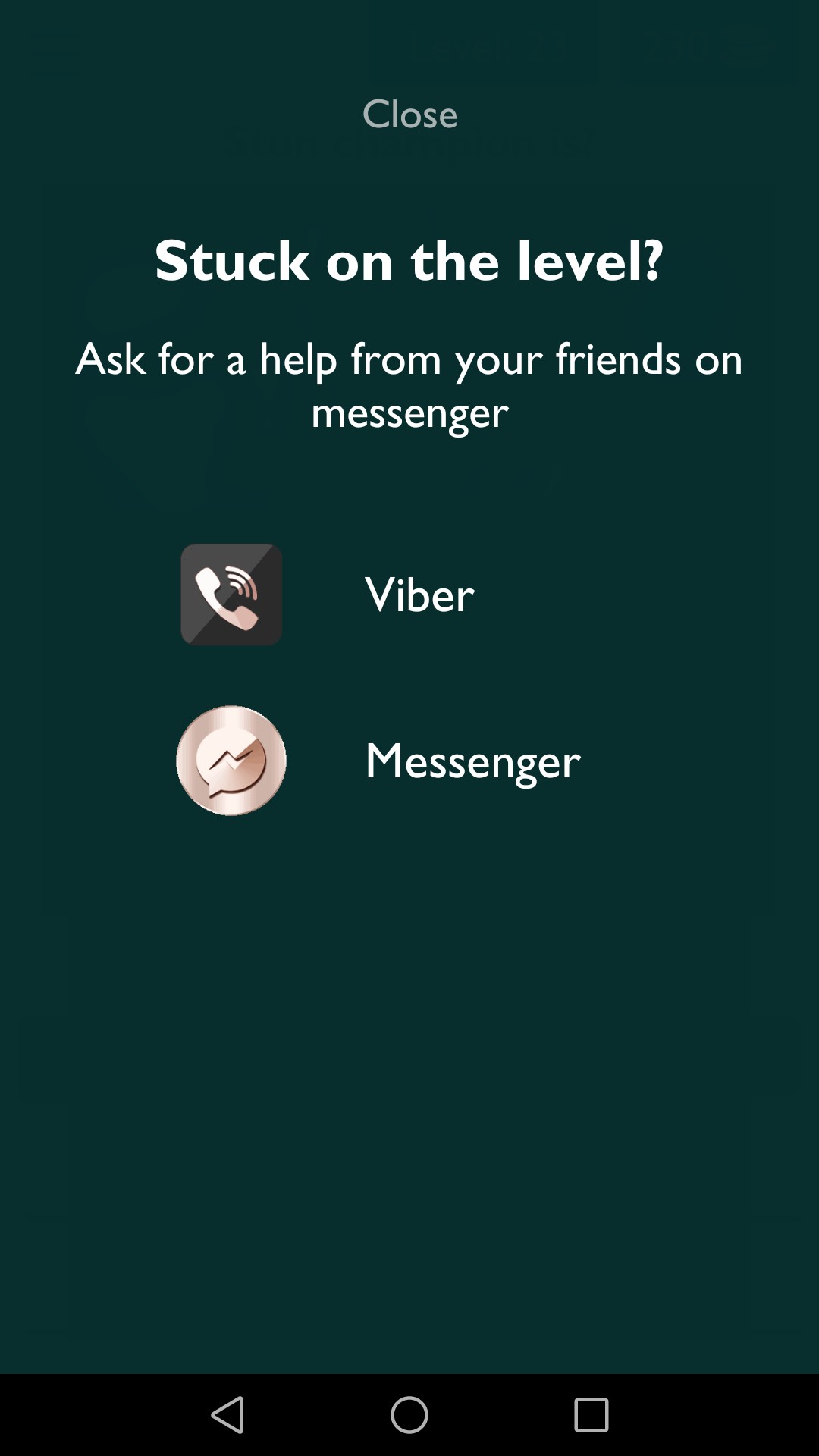The image size is (819, 1456).
Task: Open the recent apps overview
Action: coord(591,1415)
